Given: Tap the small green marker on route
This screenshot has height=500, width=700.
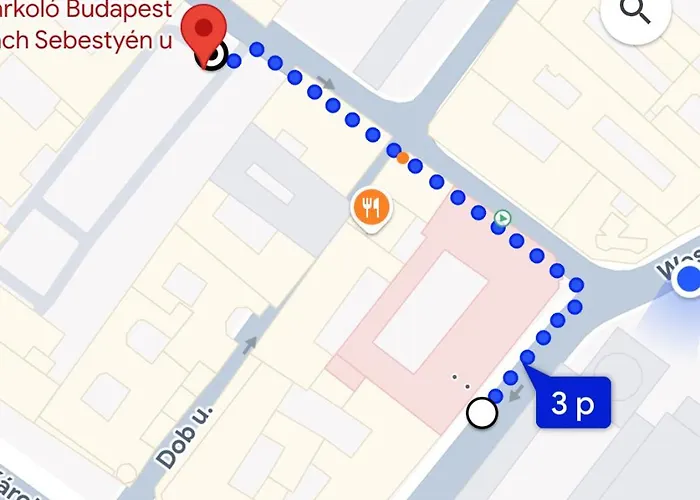Looking at the screenshot, I should click(x=504, y=217).
